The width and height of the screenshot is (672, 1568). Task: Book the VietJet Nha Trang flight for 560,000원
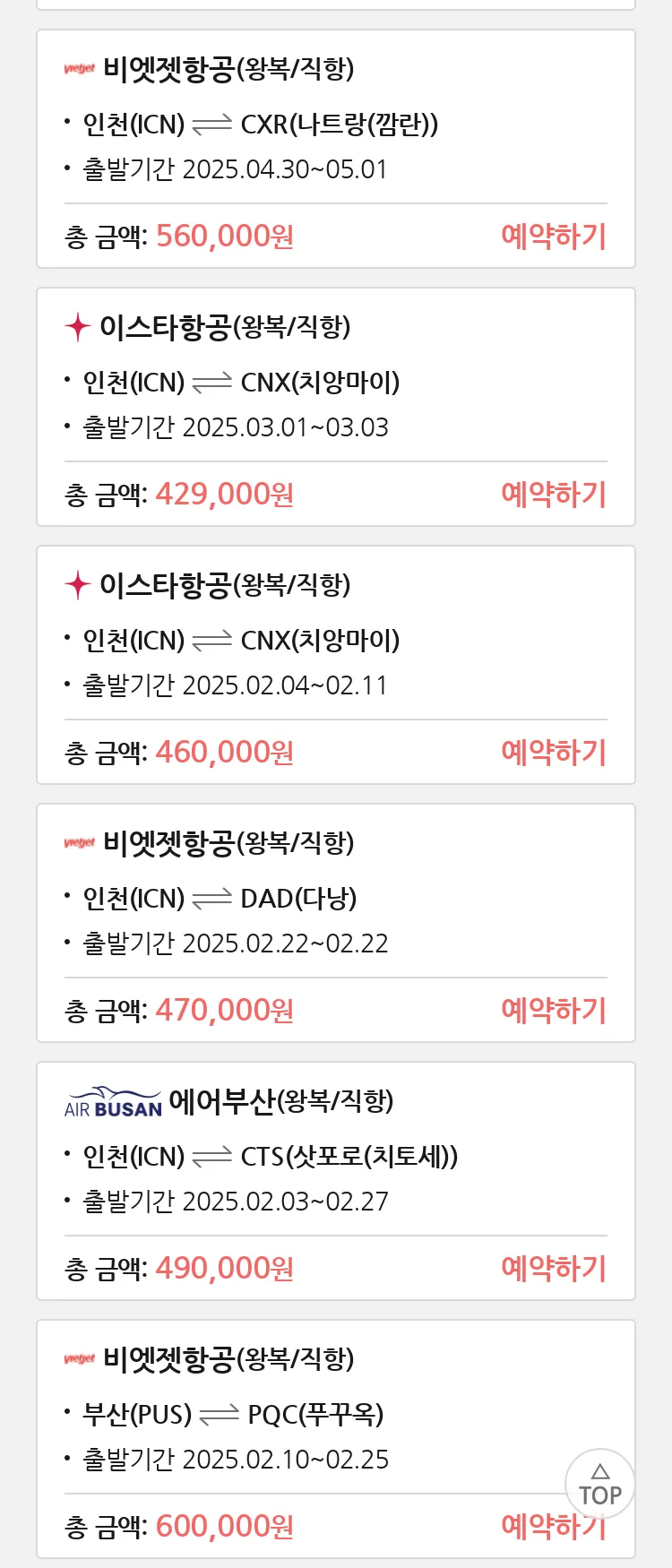pyautogui.click(x=554, y=237)
